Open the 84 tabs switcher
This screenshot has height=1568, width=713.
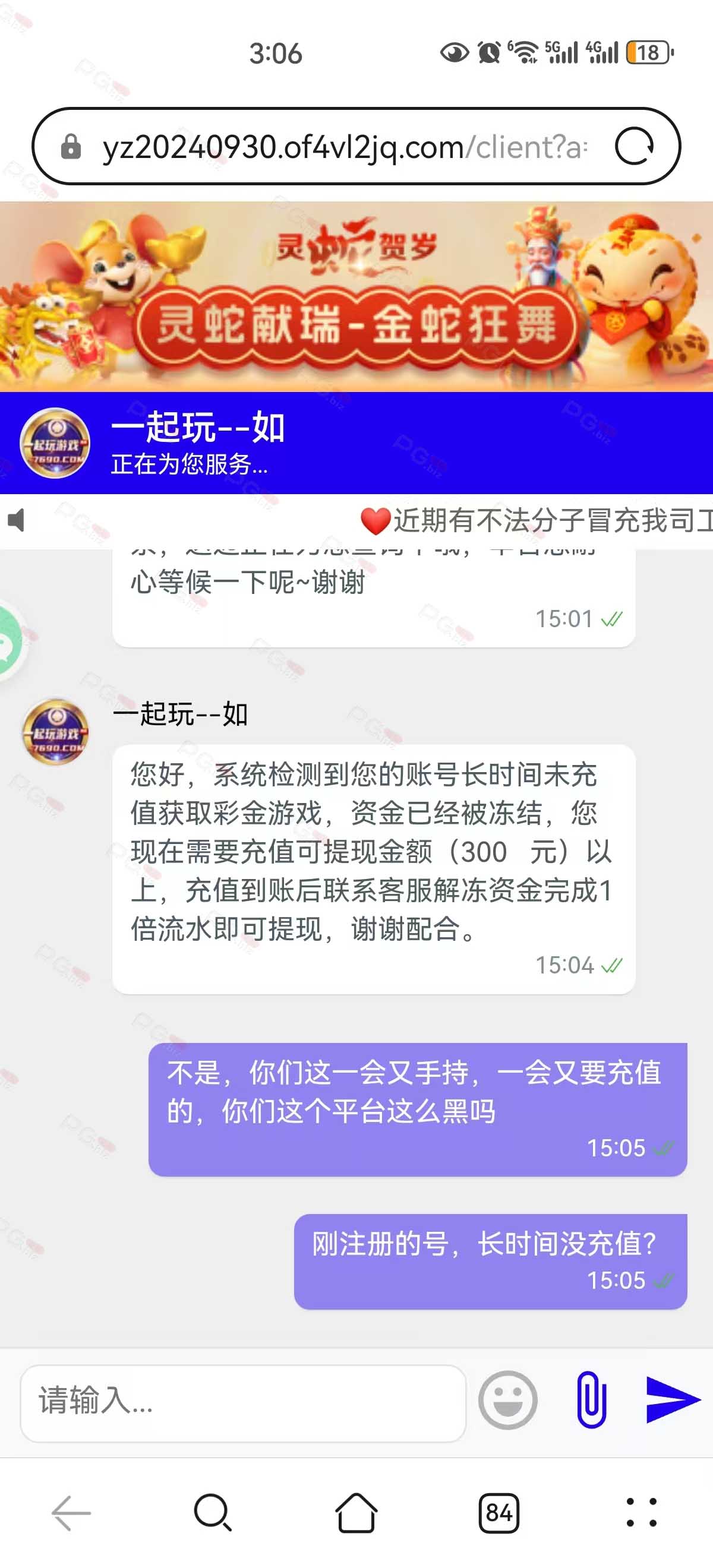click(x=499, y=1513)
